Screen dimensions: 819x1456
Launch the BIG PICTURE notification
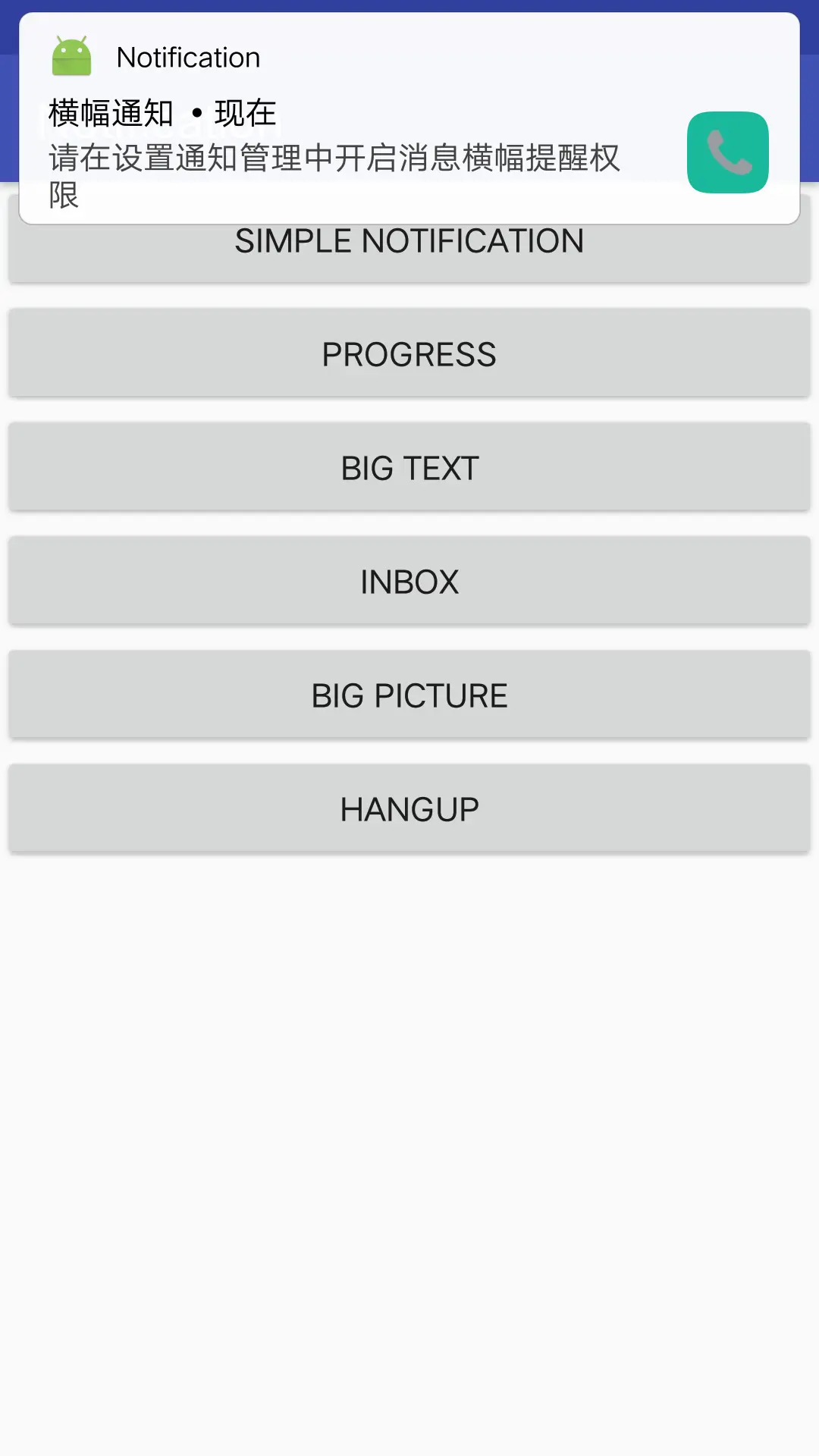(409, 695)
